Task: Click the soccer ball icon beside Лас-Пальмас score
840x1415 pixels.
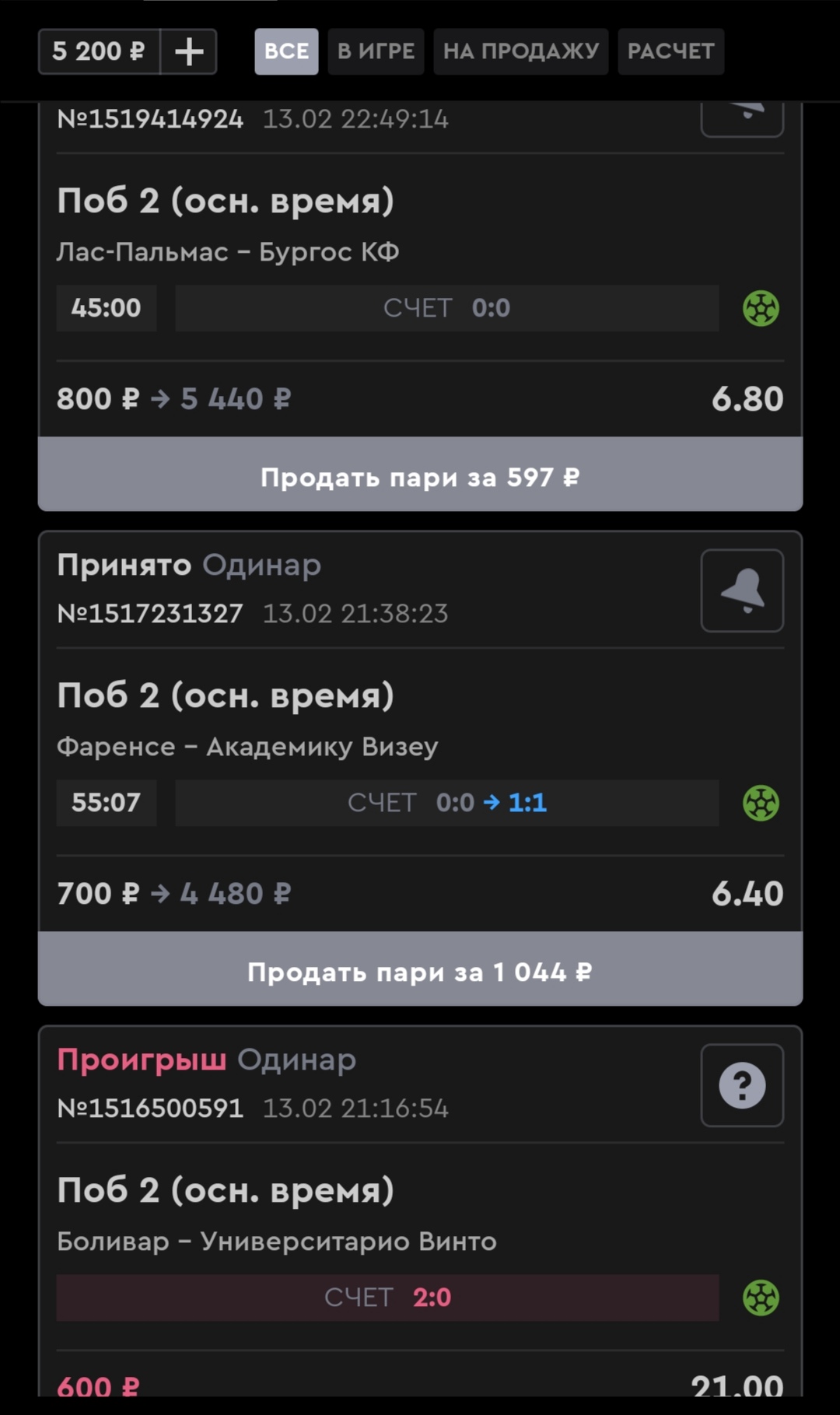Action: 760,308
